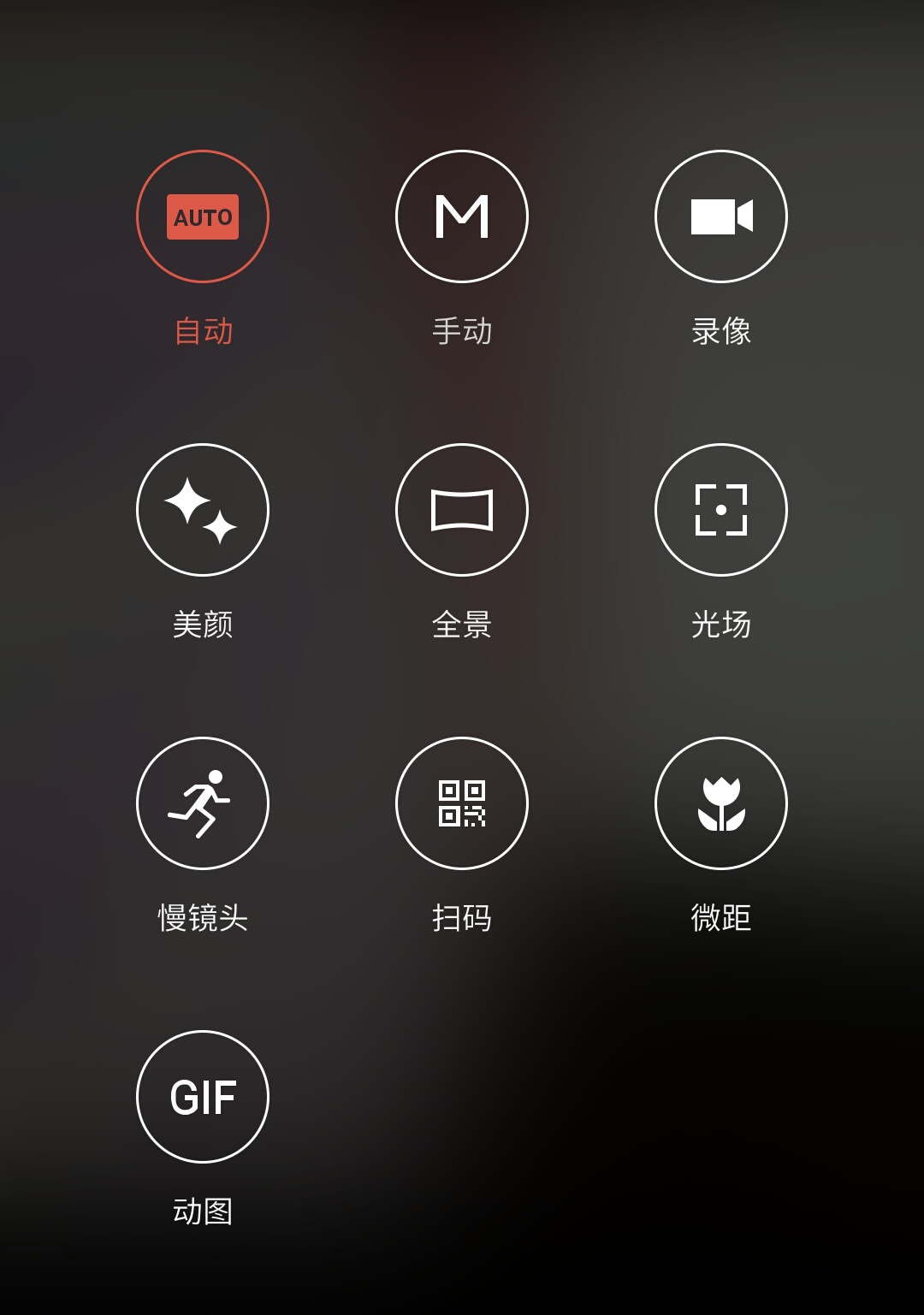Select the Auto (自动) camera mode icon

coord(202,216)
